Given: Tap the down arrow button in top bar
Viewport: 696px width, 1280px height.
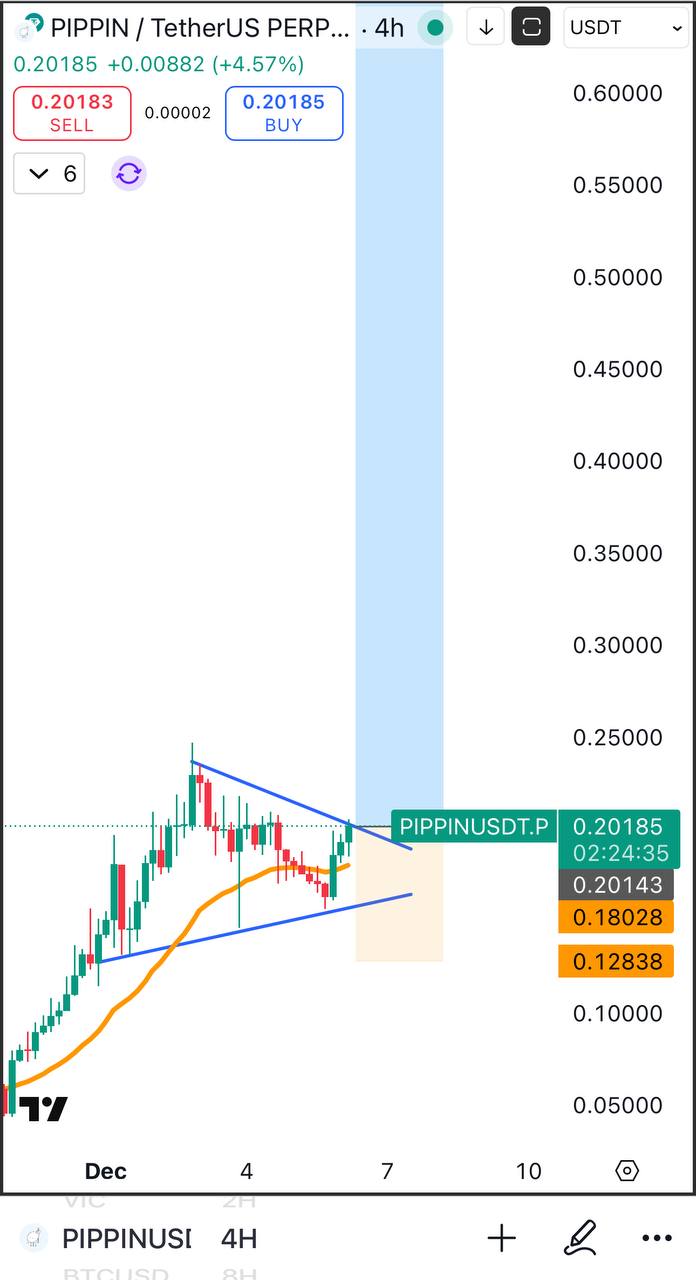Looking at the screenshot, I should pyautogui.click(x=486, y=28).
